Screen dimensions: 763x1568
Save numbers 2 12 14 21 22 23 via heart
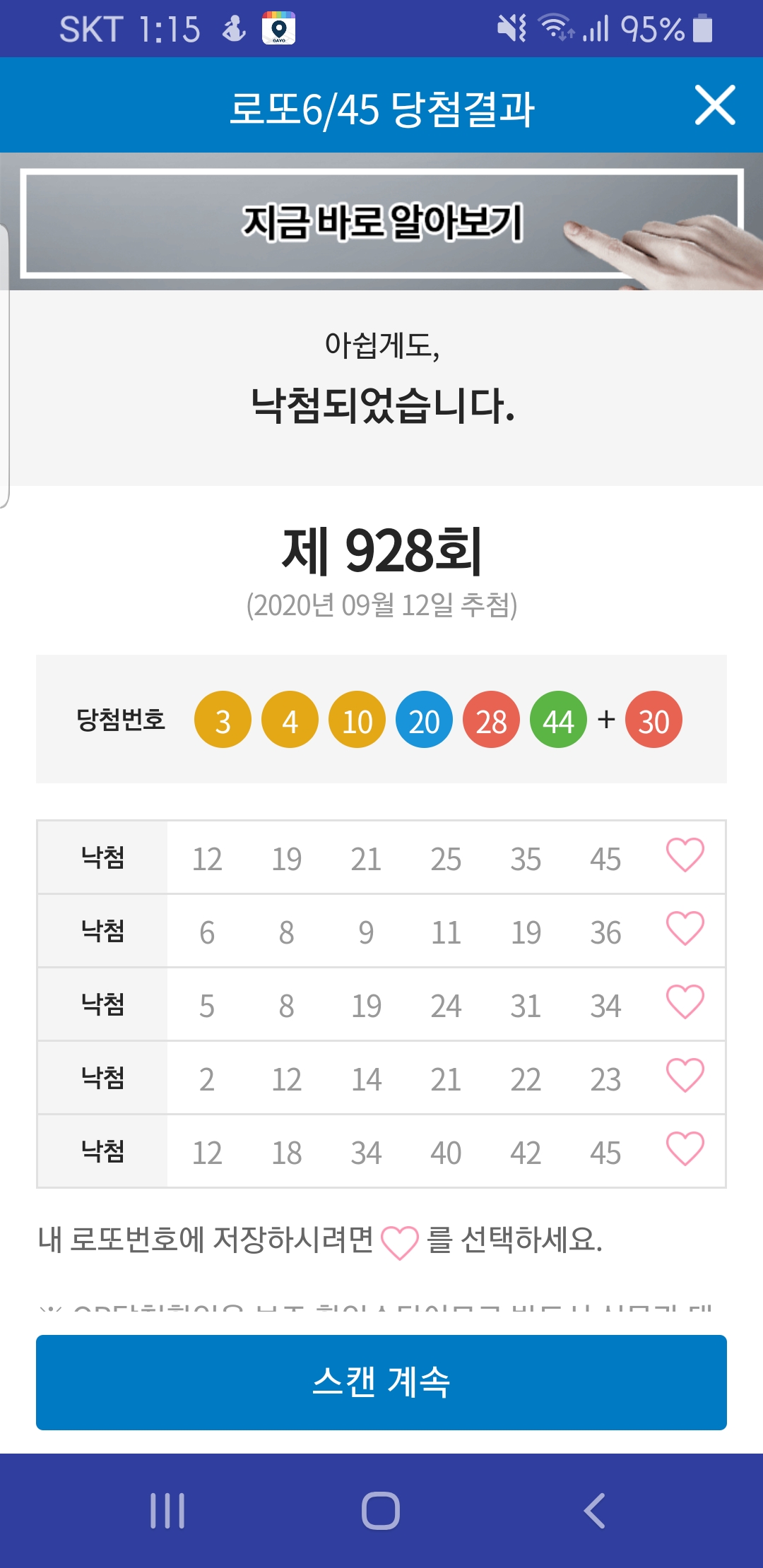[685, 1076]
